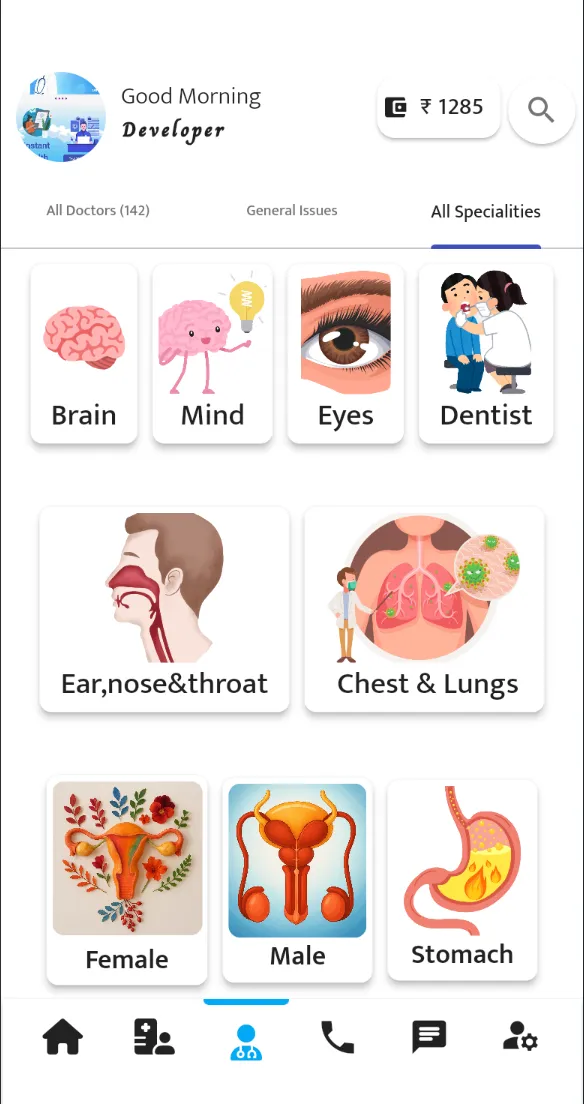
Task: Switch to All Doctors (142) tab
Action: pyautogui.click(x=98, y=210)
